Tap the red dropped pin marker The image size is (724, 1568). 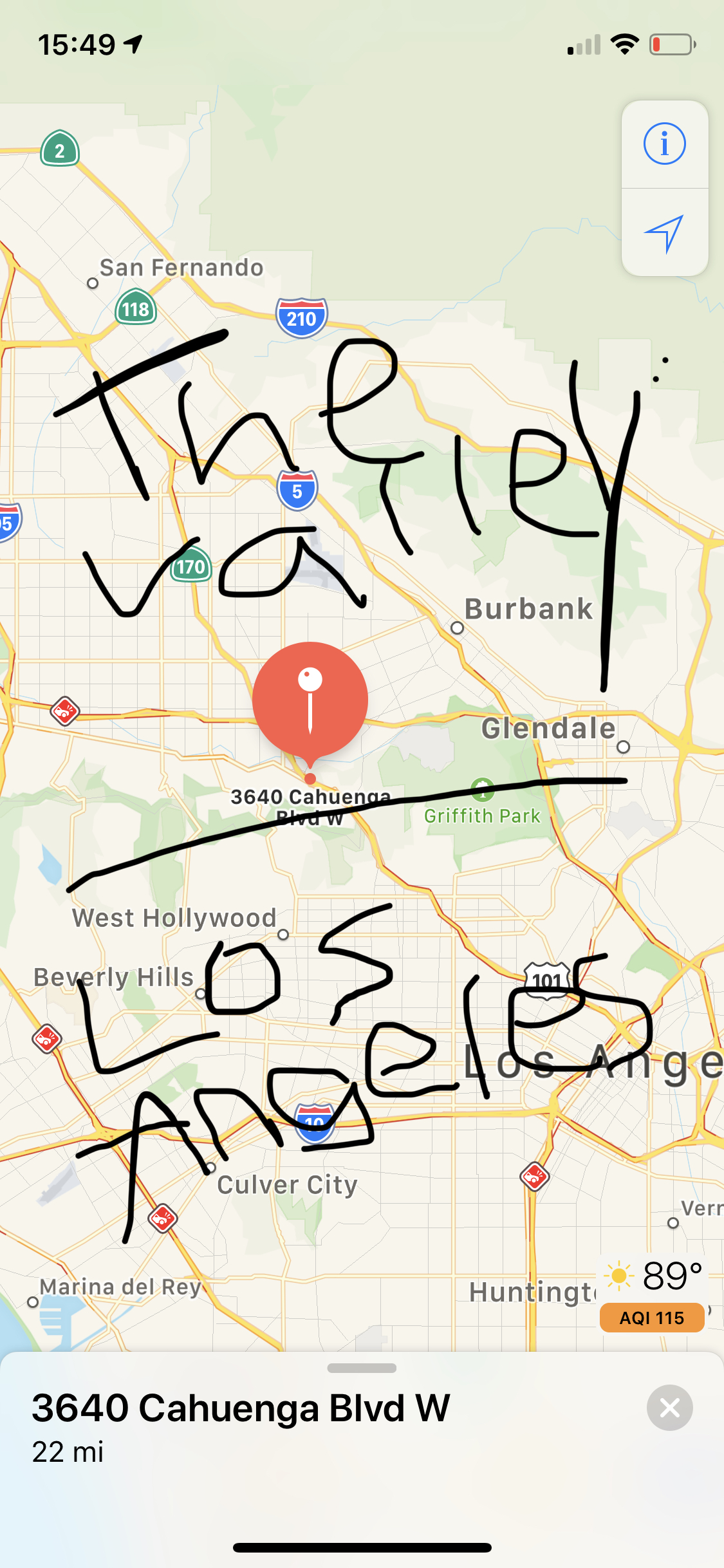click(310, 701)
